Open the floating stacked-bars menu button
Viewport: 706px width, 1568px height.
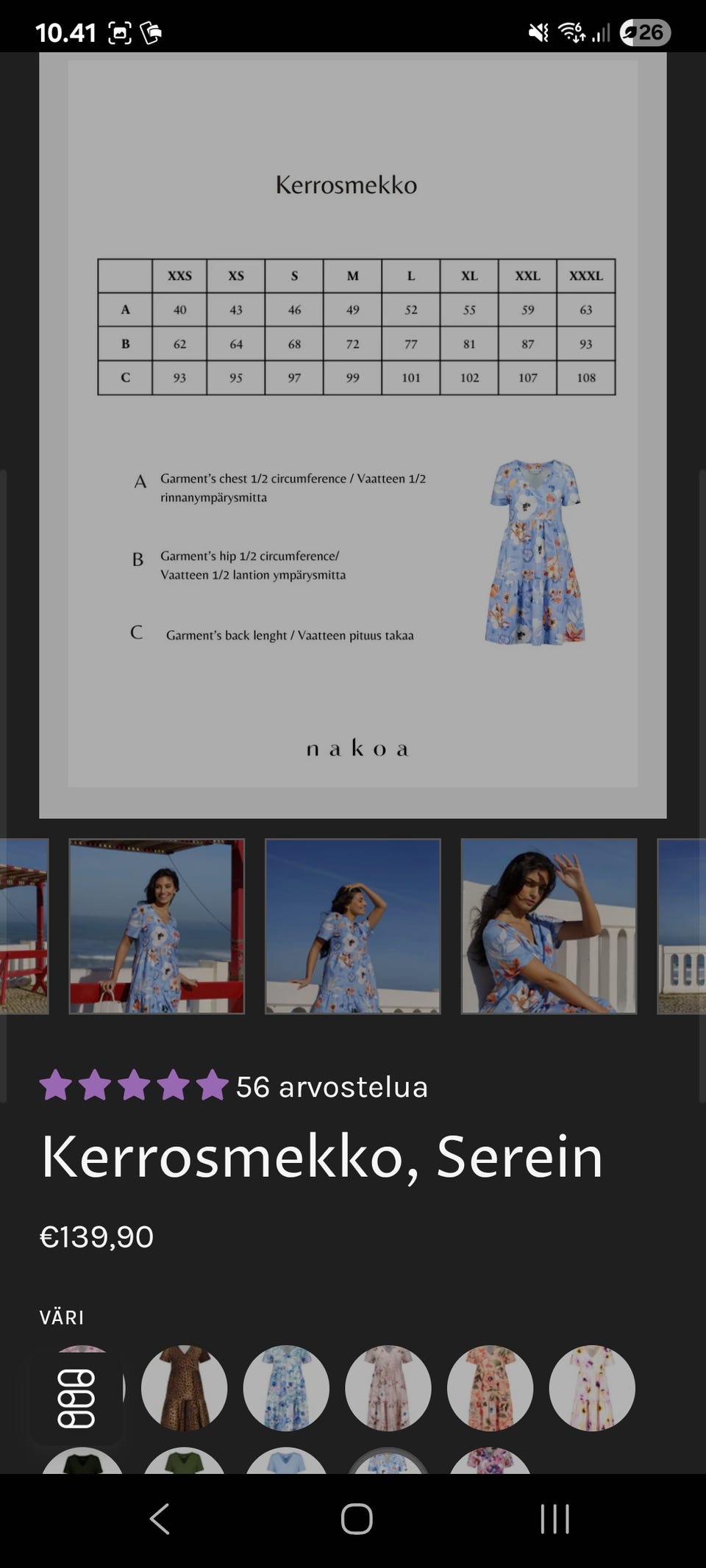pyautogui.click(x=76, y=1398)
